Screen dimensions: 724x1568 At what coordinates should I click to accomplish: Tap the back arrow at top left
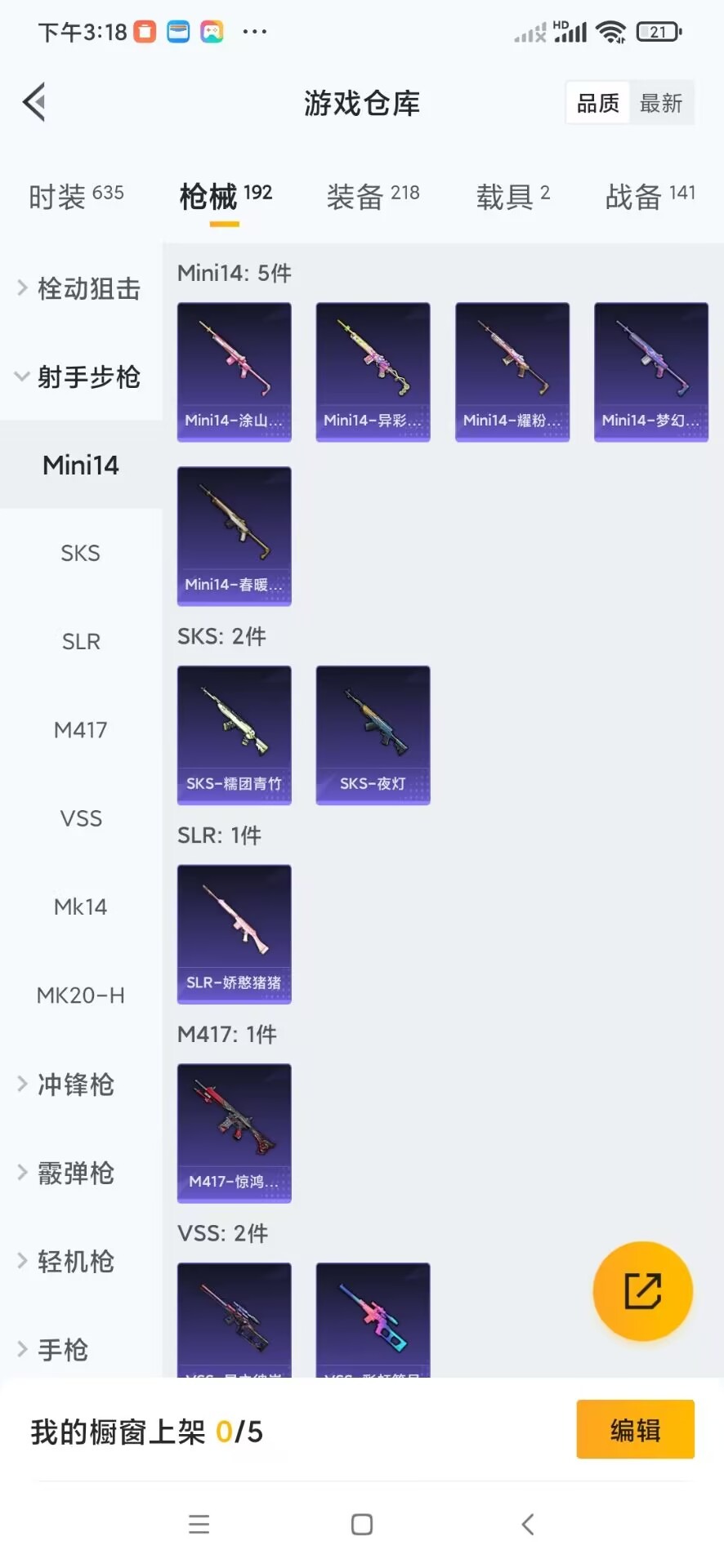pos(33,101)
